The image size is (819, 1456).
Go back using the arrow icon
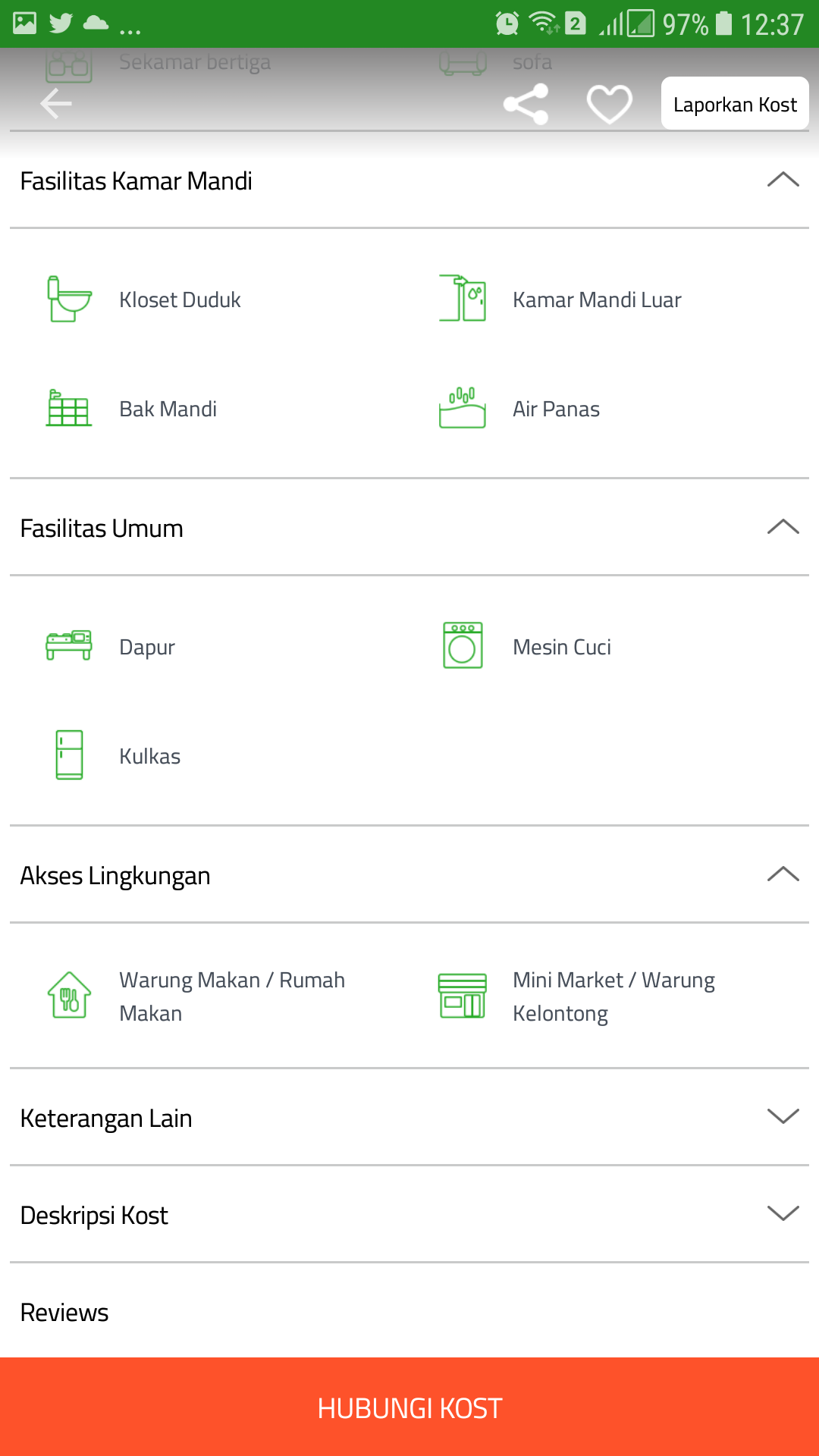tap(56, 104)
